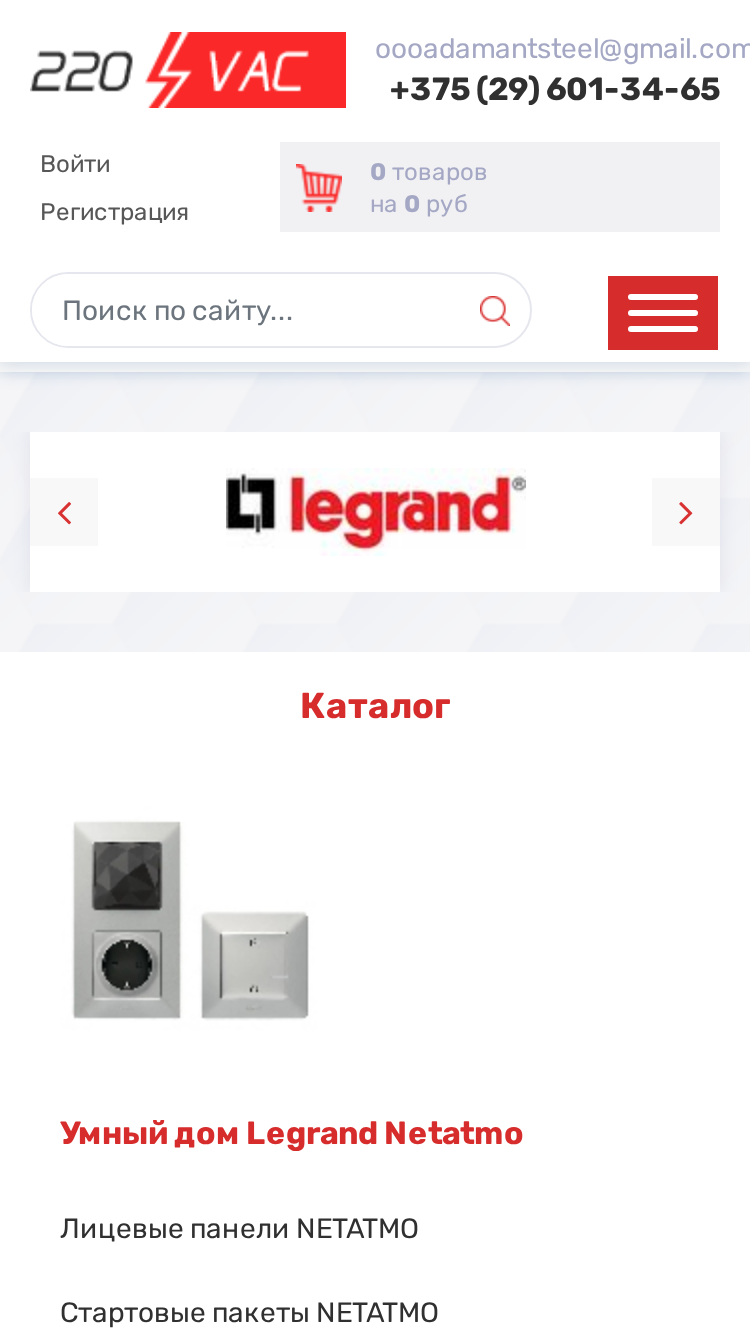Call the phone number +375 (29) 601-34-65

coord(555,89)
